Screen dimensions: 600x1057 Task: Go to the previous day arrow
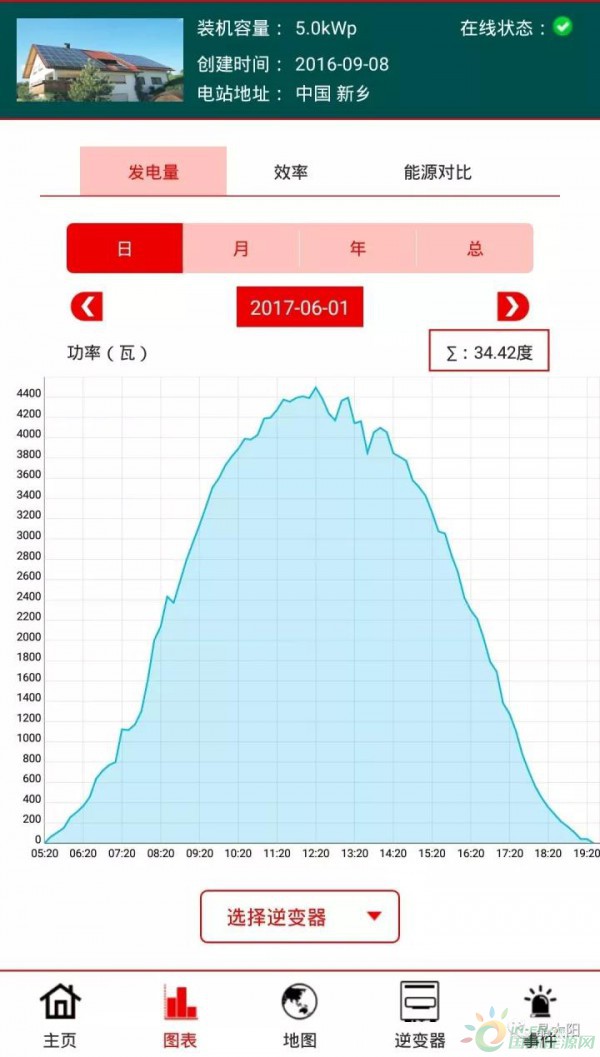click(x=87, y=307)
